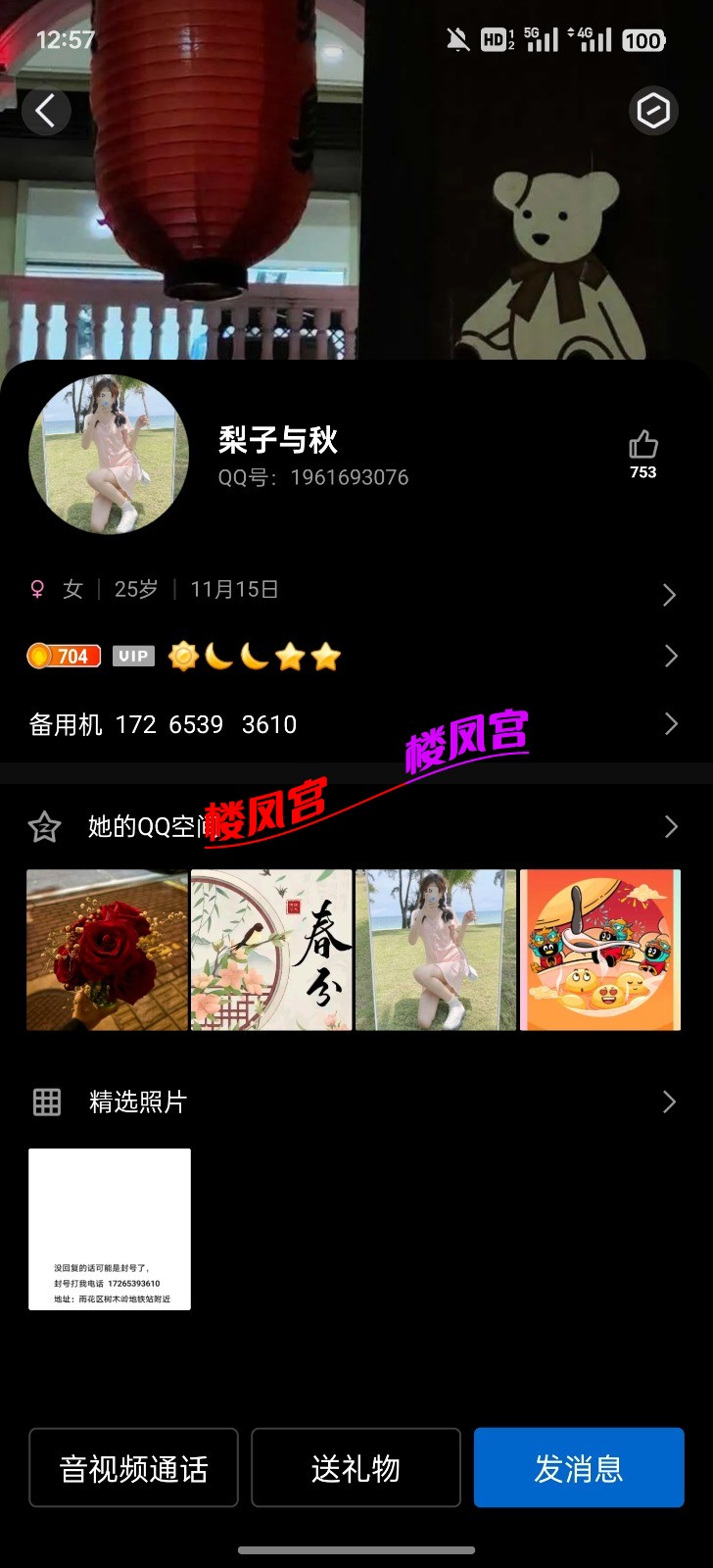Tap the star icon beside 她的QQ空间

point(43,827)
